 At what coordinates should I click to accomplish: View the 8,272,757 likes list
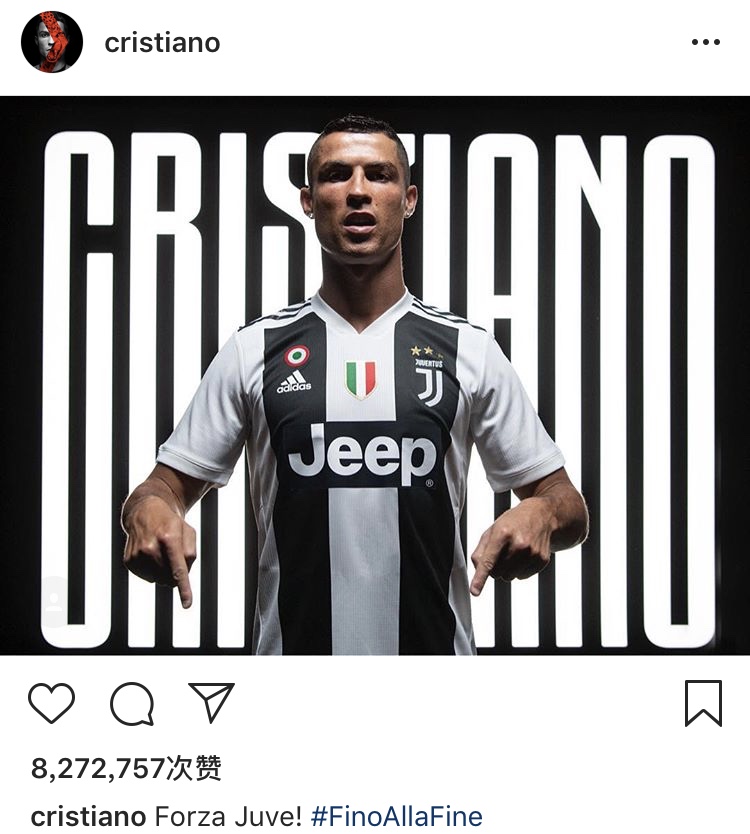(126, 768)
